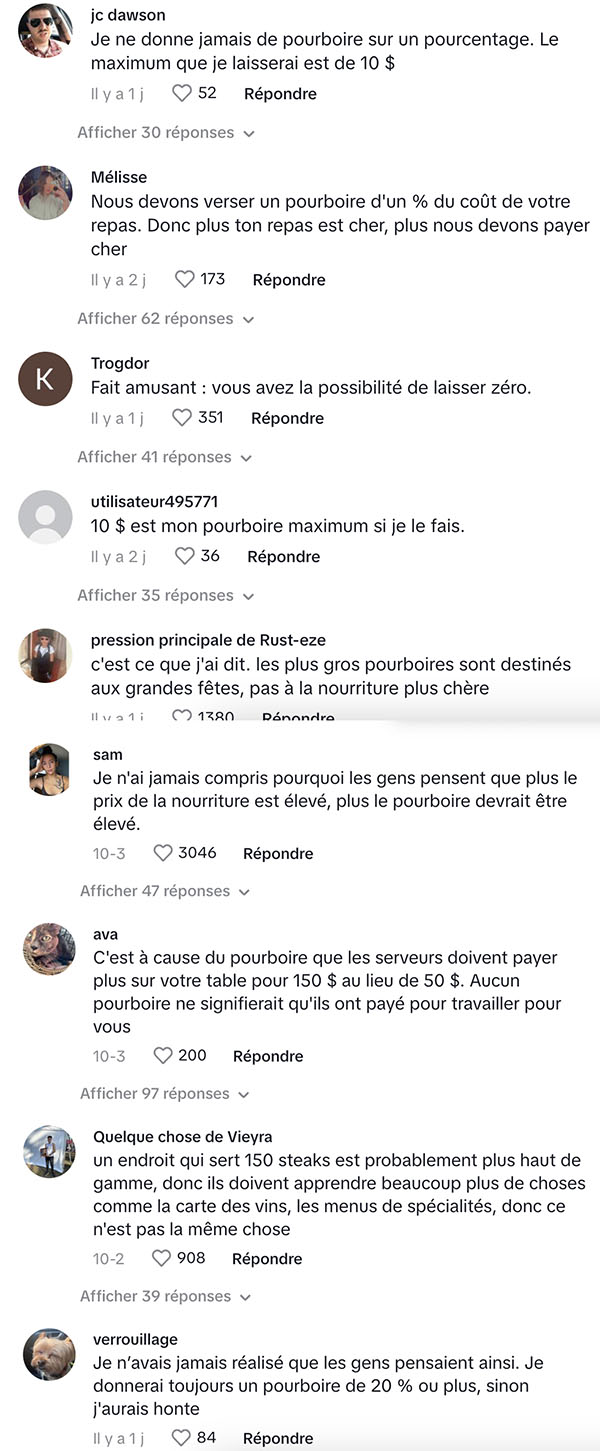Show 47 replies under sam's comment
This screenshot has height=1451, width=600.
pyautogui.click(x=165, y=891)
